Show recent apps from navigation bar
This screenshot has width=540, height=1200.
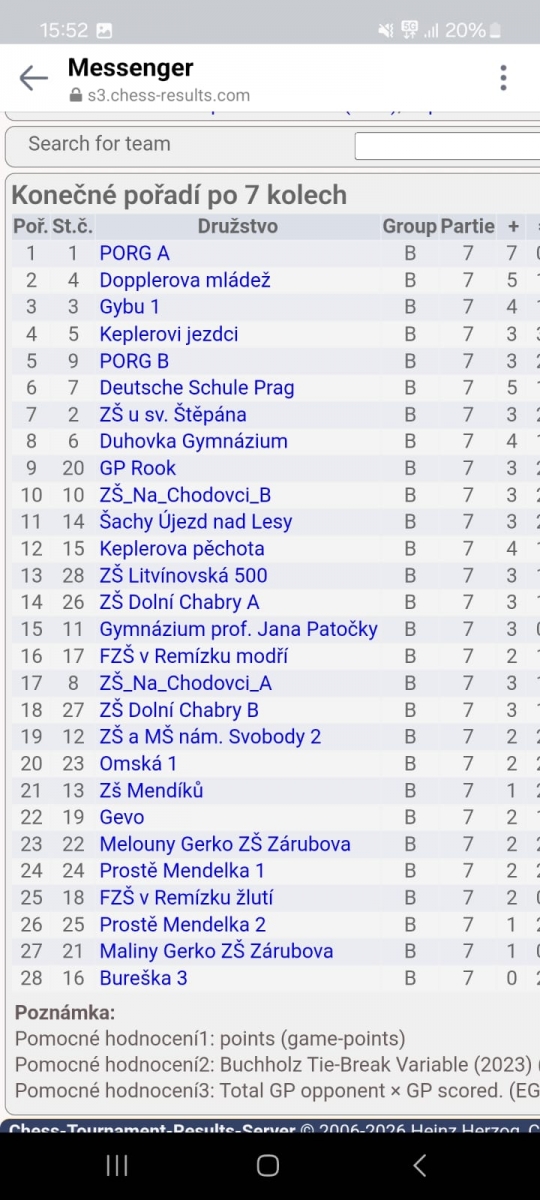click(117, 1164)
